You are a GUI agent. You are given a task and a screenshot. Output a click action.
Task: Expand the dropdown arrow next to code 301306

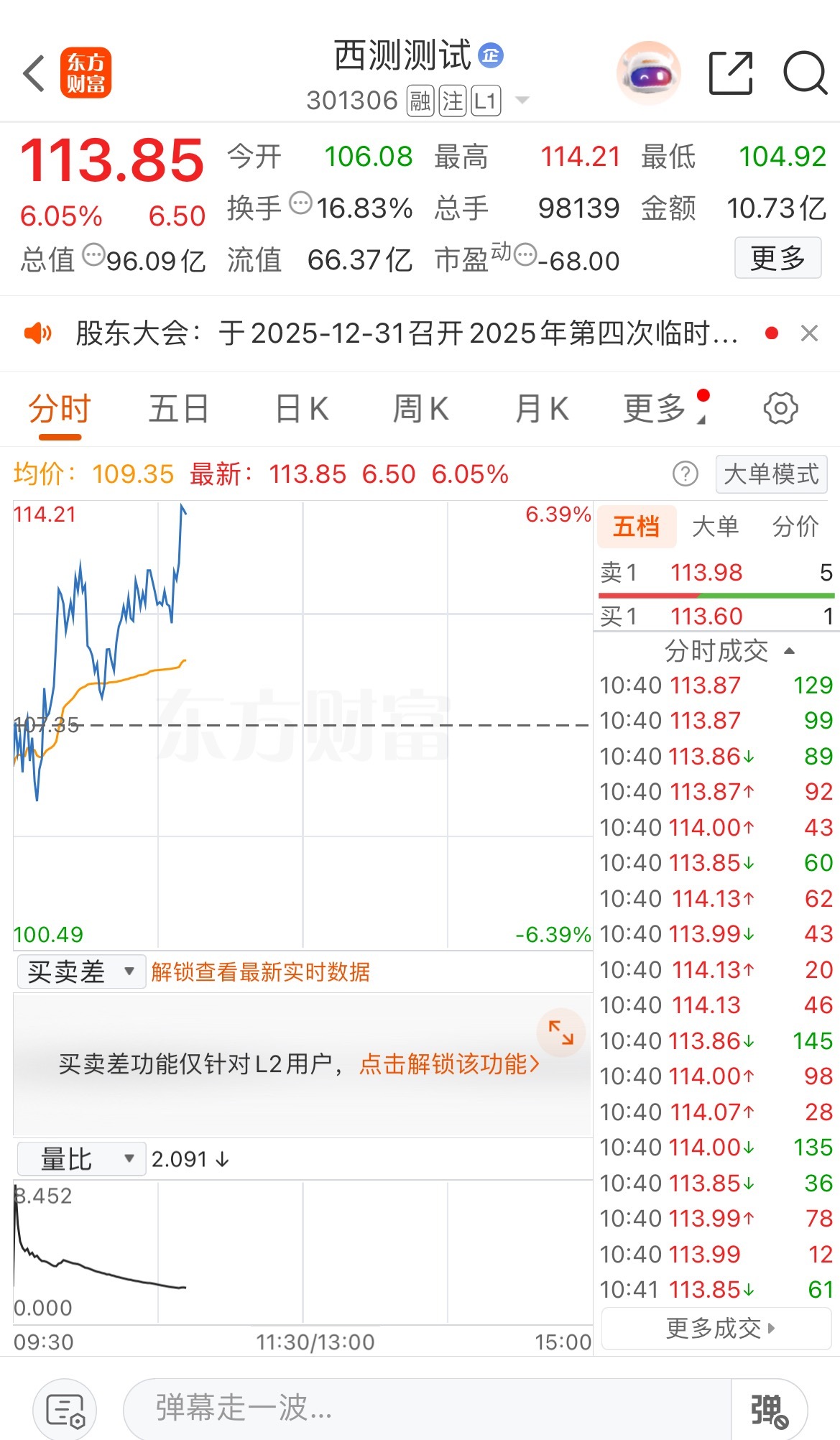pyautogui.click(x=522, y=101)
